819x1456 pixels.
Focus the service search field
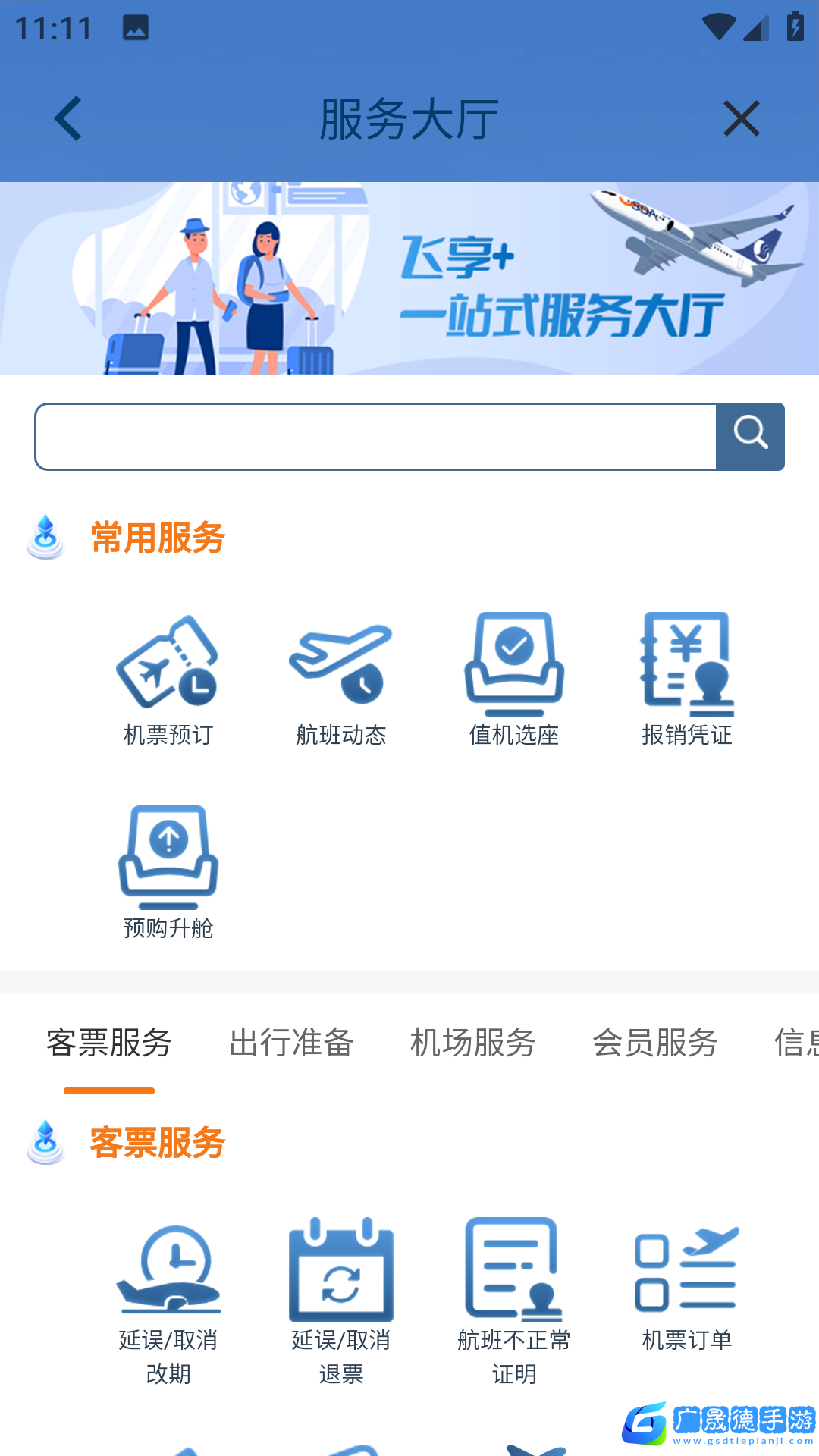click(376, 437)
